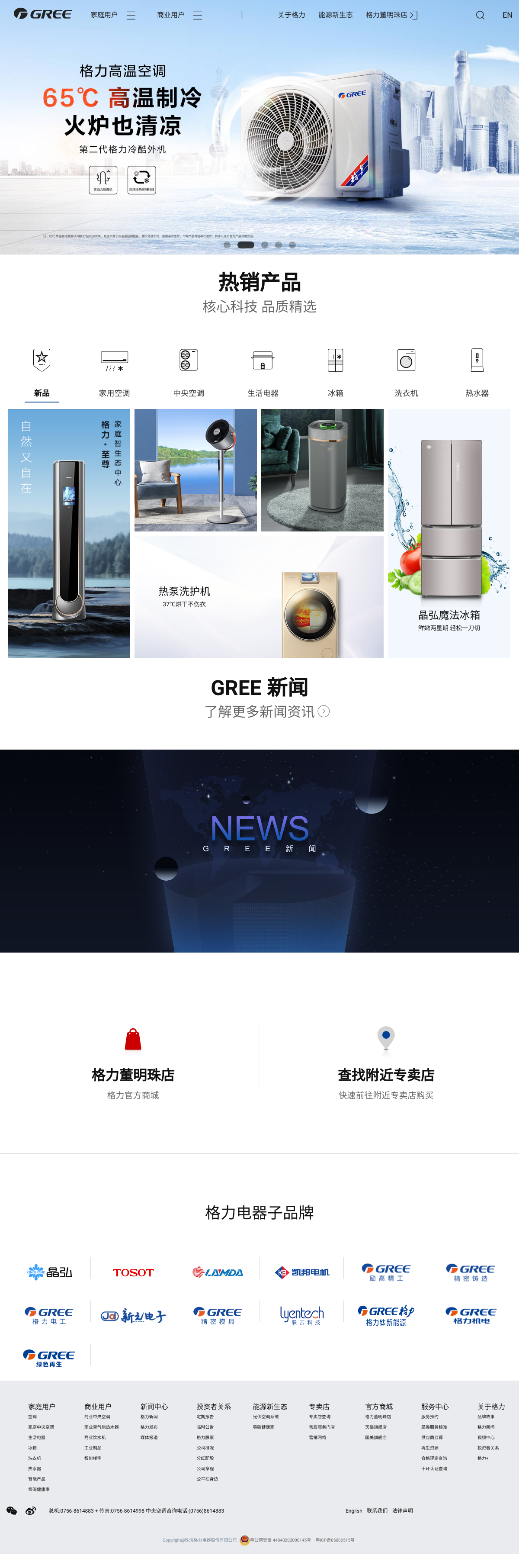The width and height of the screenshot is (519, 1568).
Task: Open 联系我们 in footer
Action: 377,1510
